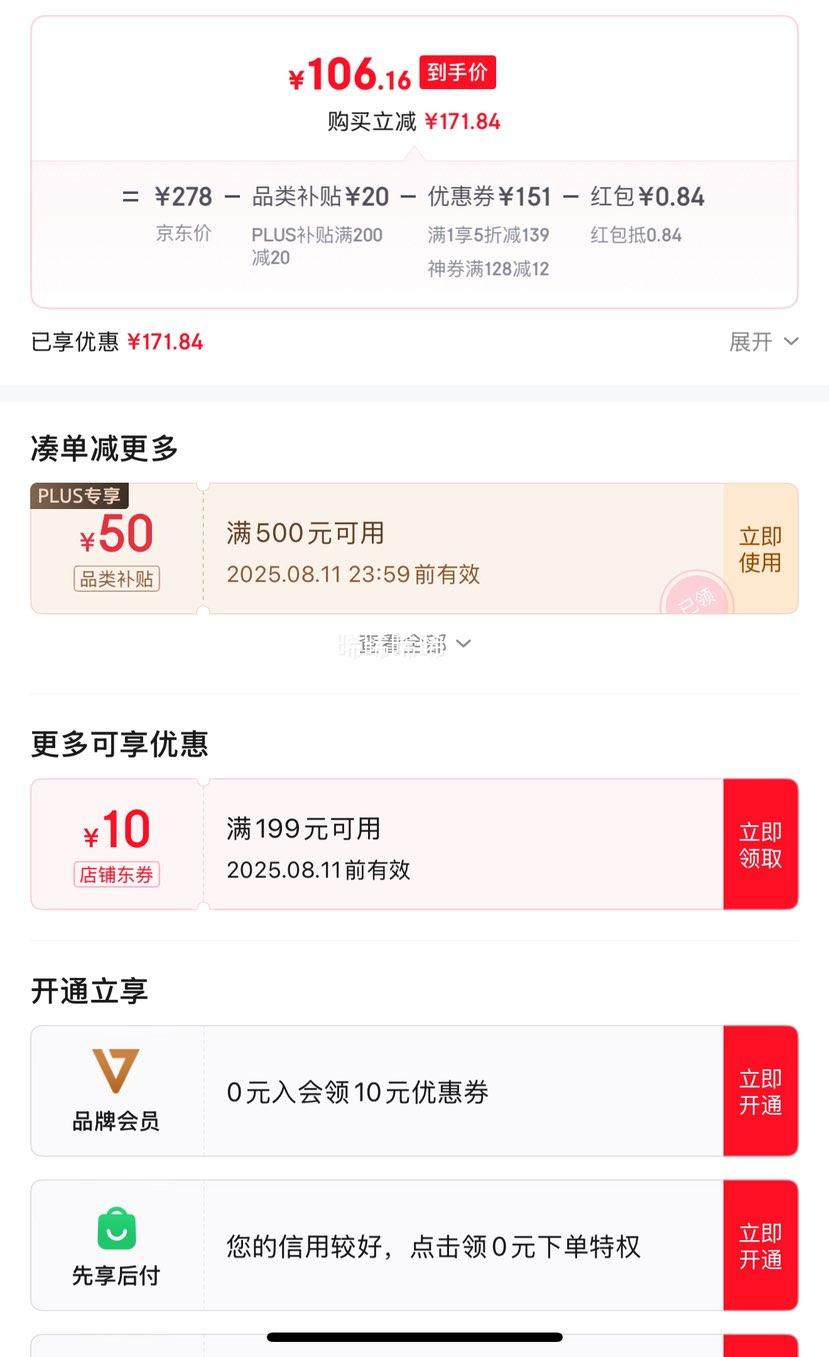Viewport: 829px width, 1357px height.
Task: Use the ¥50 PLUS品类补贴 coupon now
Action: [x=760, y=549]
